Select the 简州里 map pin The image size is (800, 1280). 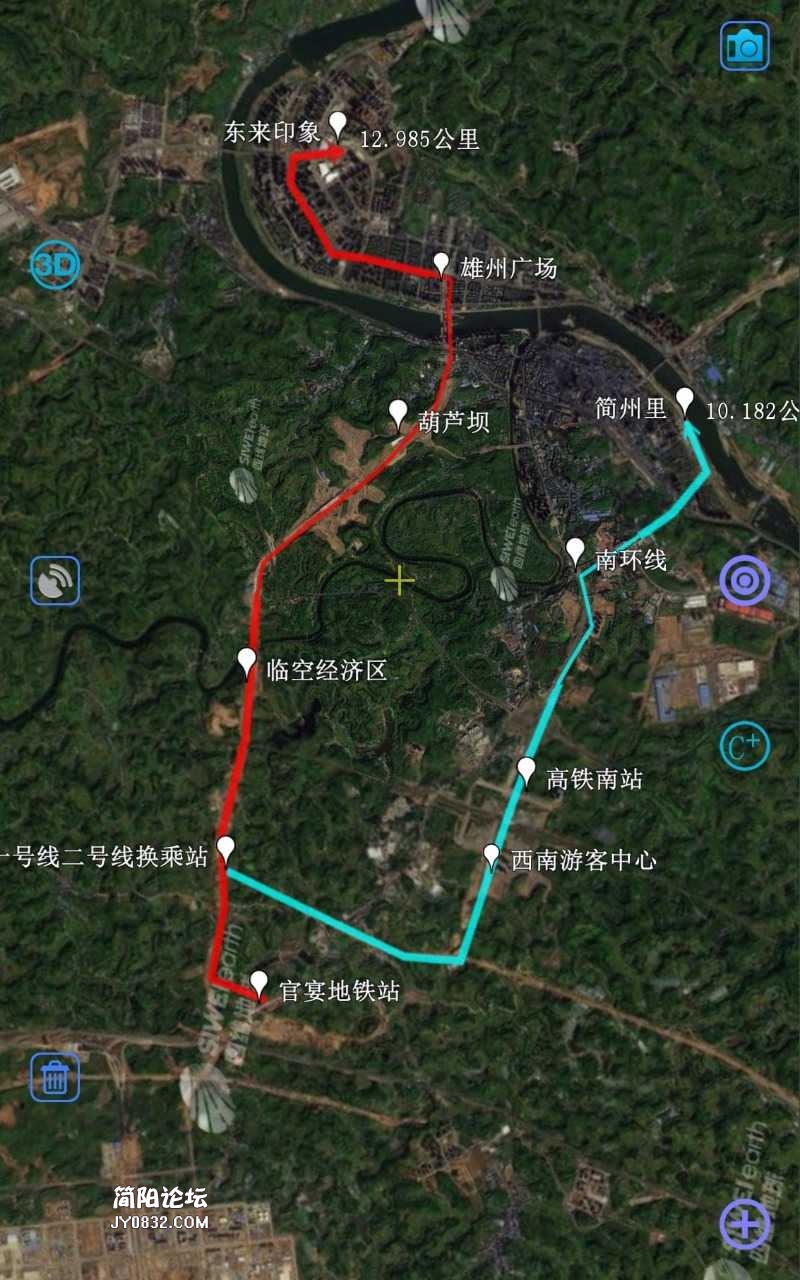click(684, 401)
